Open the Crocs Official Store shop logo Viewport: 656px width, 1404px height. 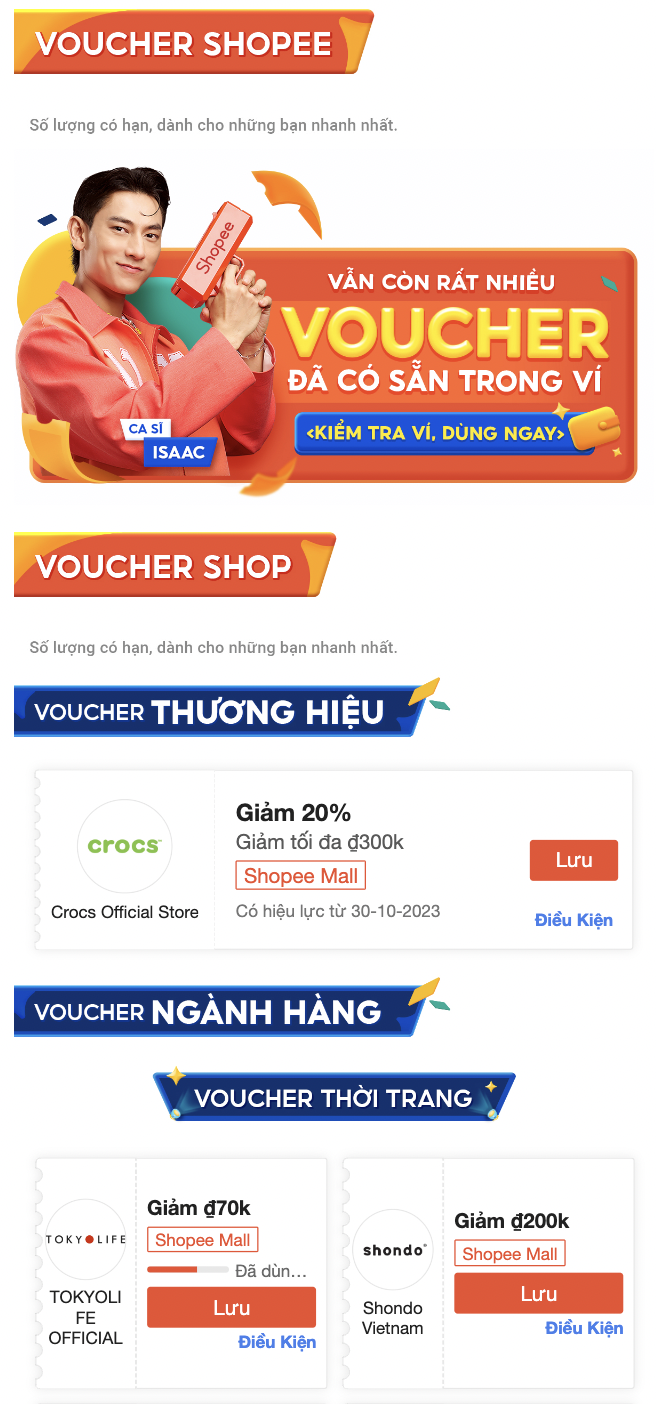[x=125, y=846]
